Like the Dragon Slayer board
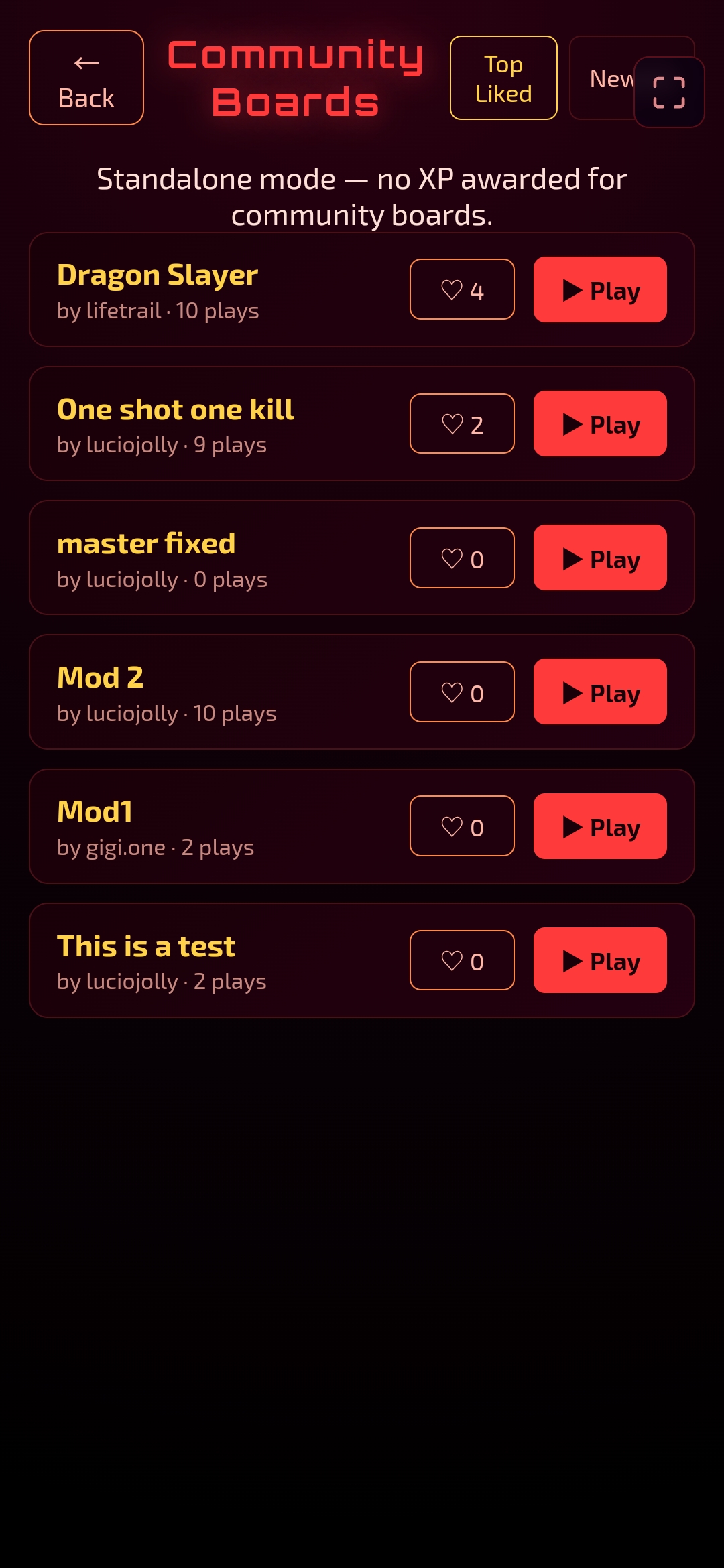 click(462, 289)
